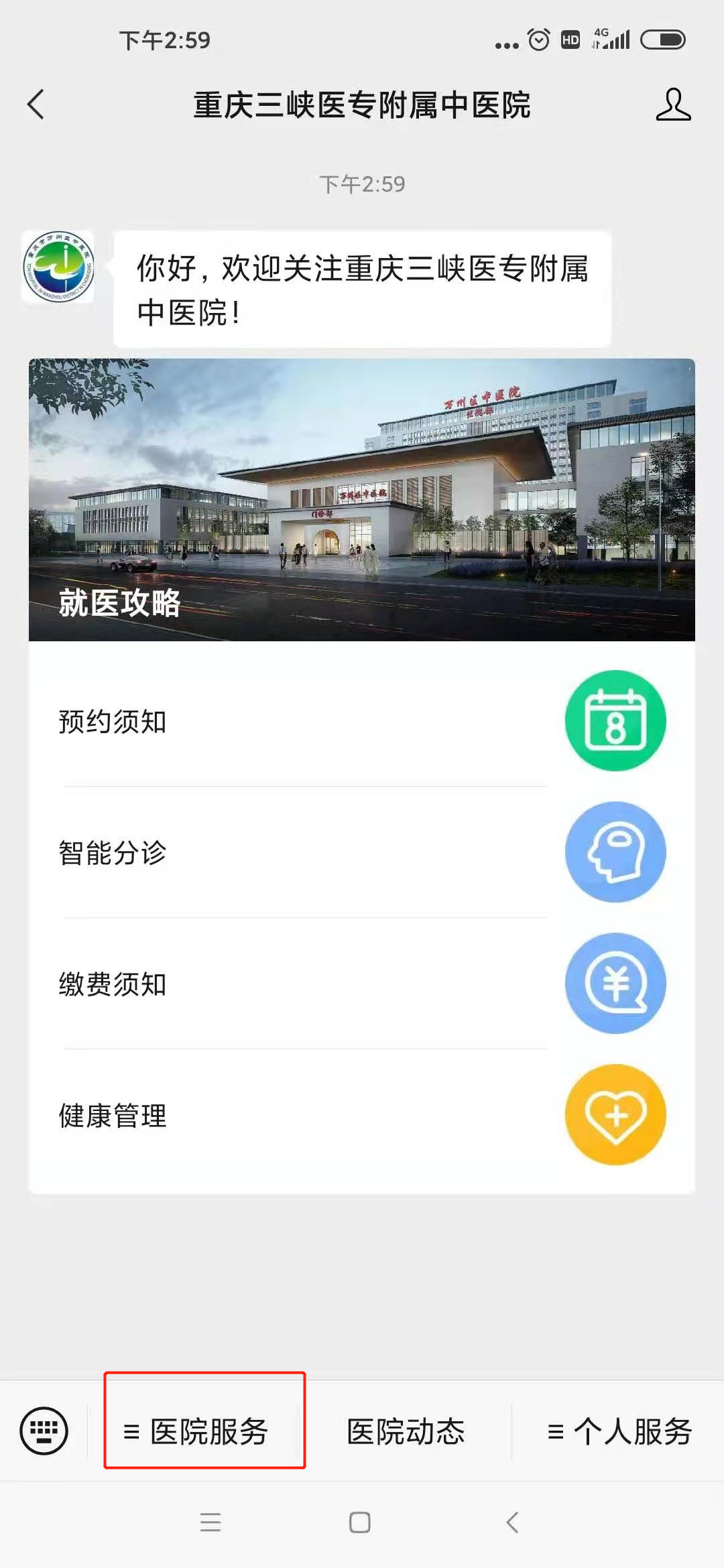Expand the 个人服务 menu

click(x=619, y=1431)
